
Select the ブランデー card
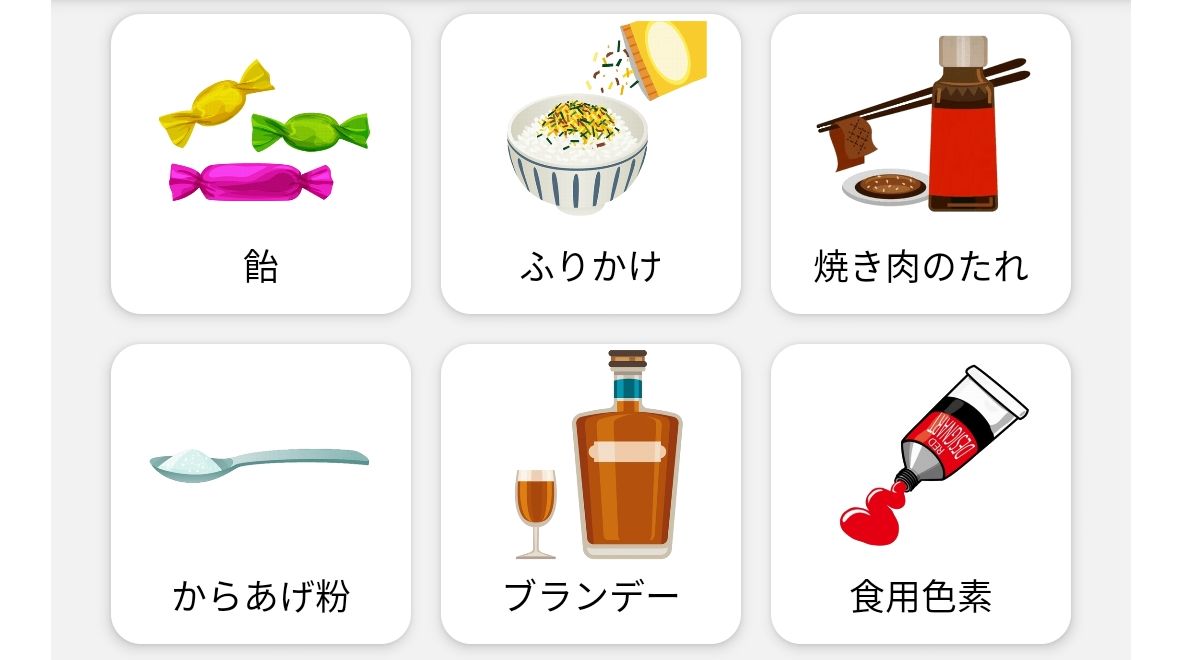(x=591, y=494)
